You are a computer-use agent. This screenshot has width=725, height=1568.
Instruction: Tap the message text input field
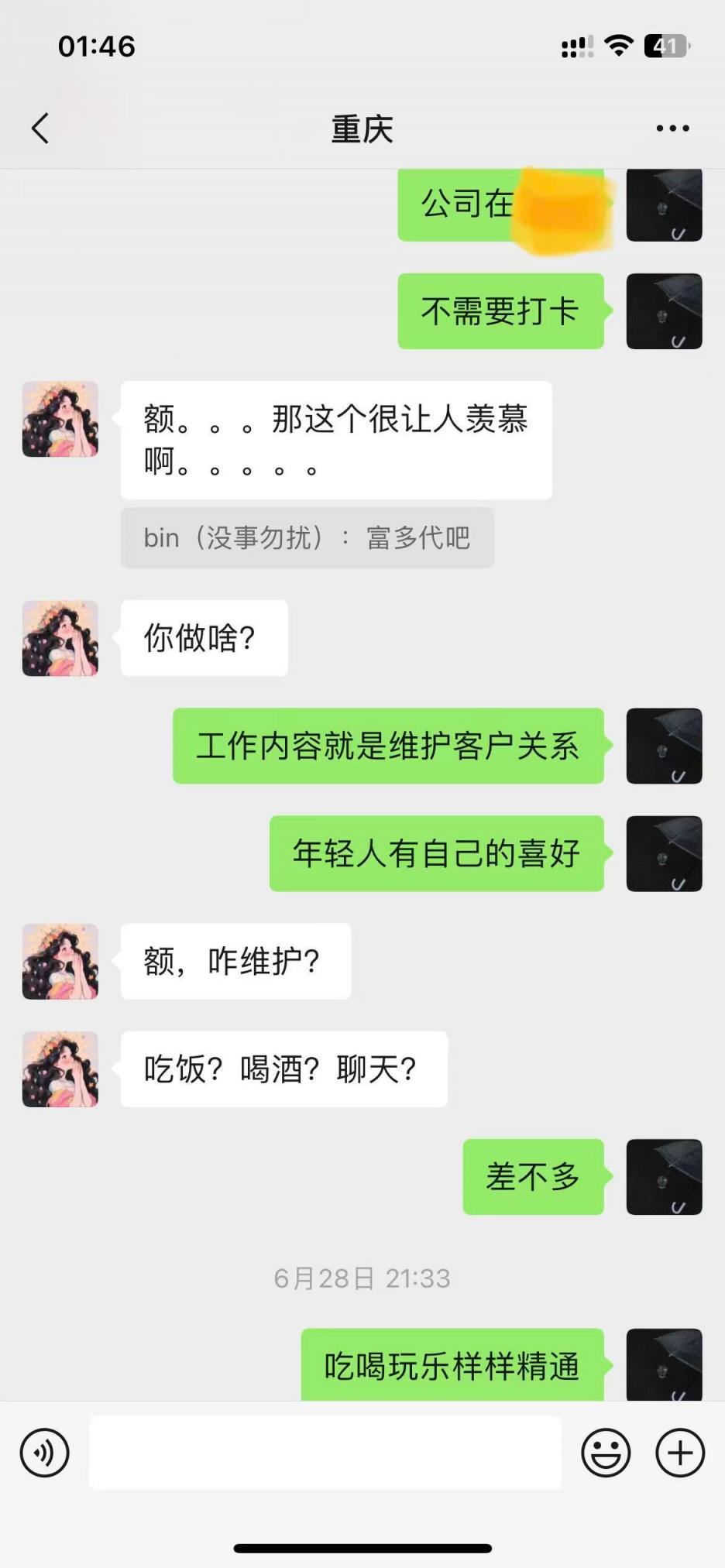point(325,1453)
